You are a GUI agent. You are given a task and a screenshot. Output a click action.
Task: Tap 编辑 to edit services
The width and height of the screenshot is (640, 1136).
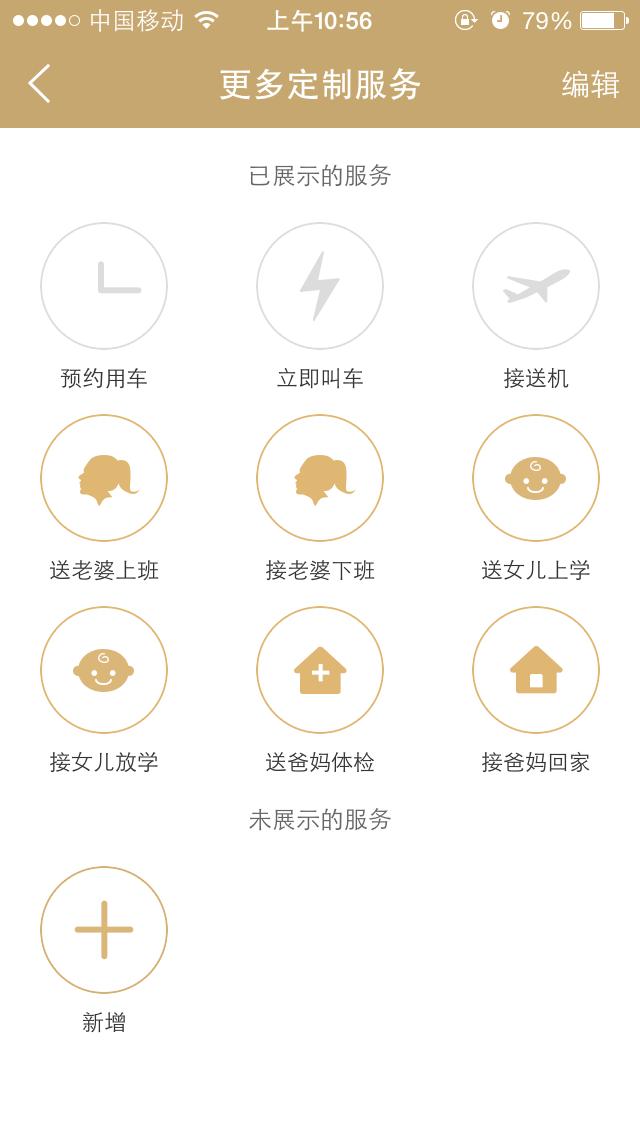pyautogui.click(x=590, y=85)
